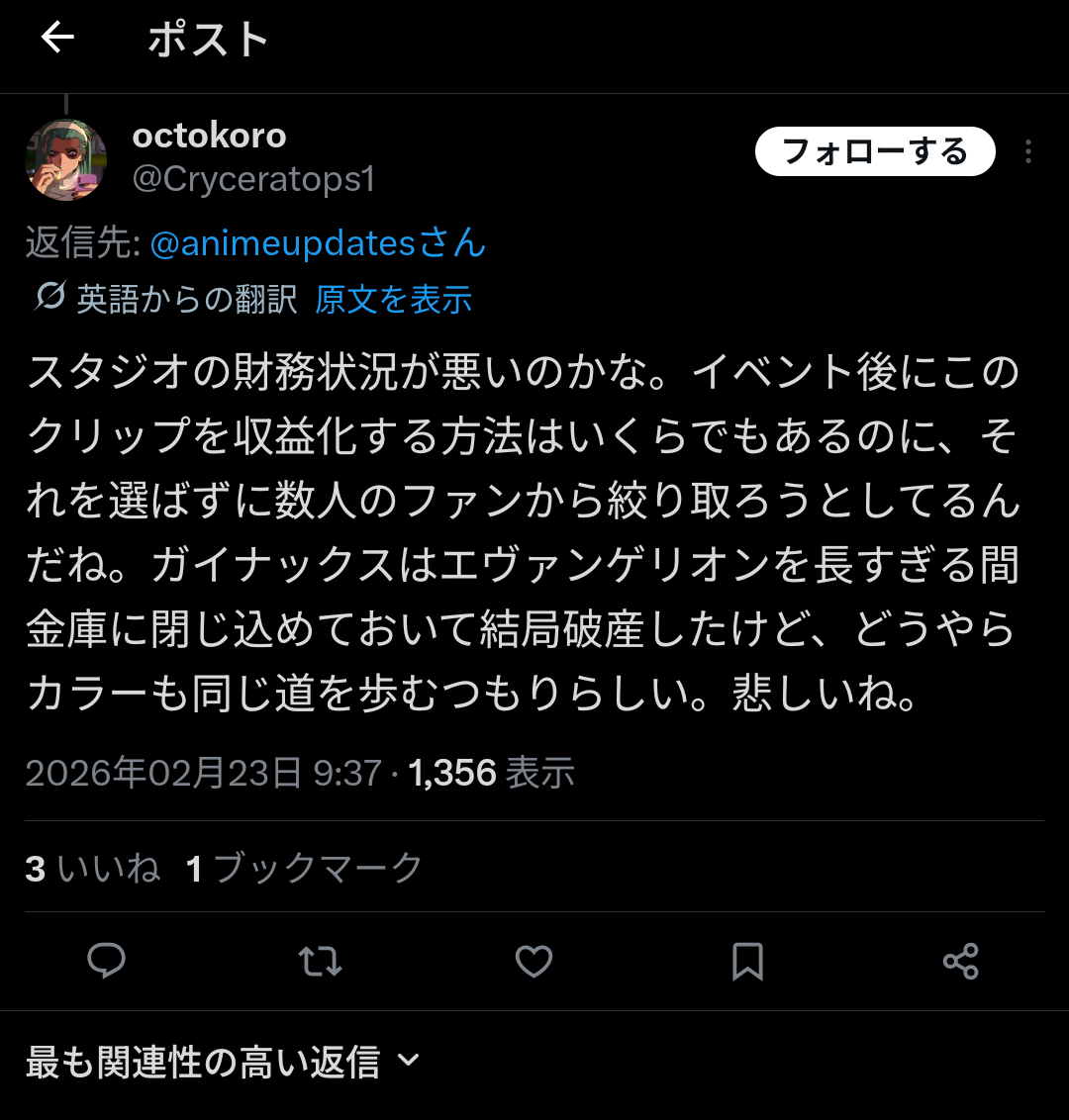Viewport: 1069px width, 1120px height.
Task: Open the post's three-dot overflow menu
Action: click(1028, 151)
